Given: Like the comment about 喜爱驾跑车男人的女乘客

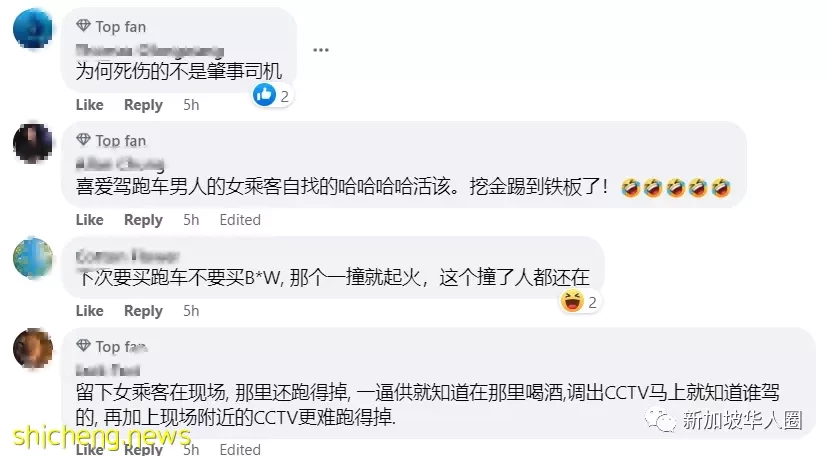Looking at the screenshot, I should click(89, 220).
